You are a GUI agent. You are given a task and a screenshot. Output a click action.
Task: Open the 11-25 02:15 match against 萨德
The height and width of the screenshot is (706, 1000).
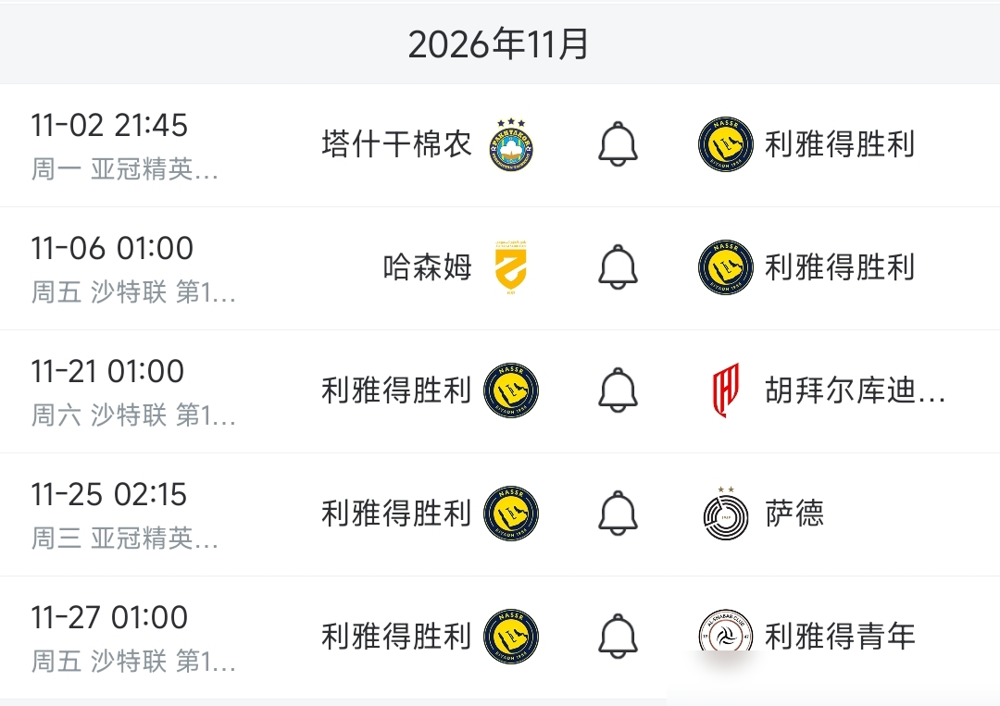click(500, 515)
